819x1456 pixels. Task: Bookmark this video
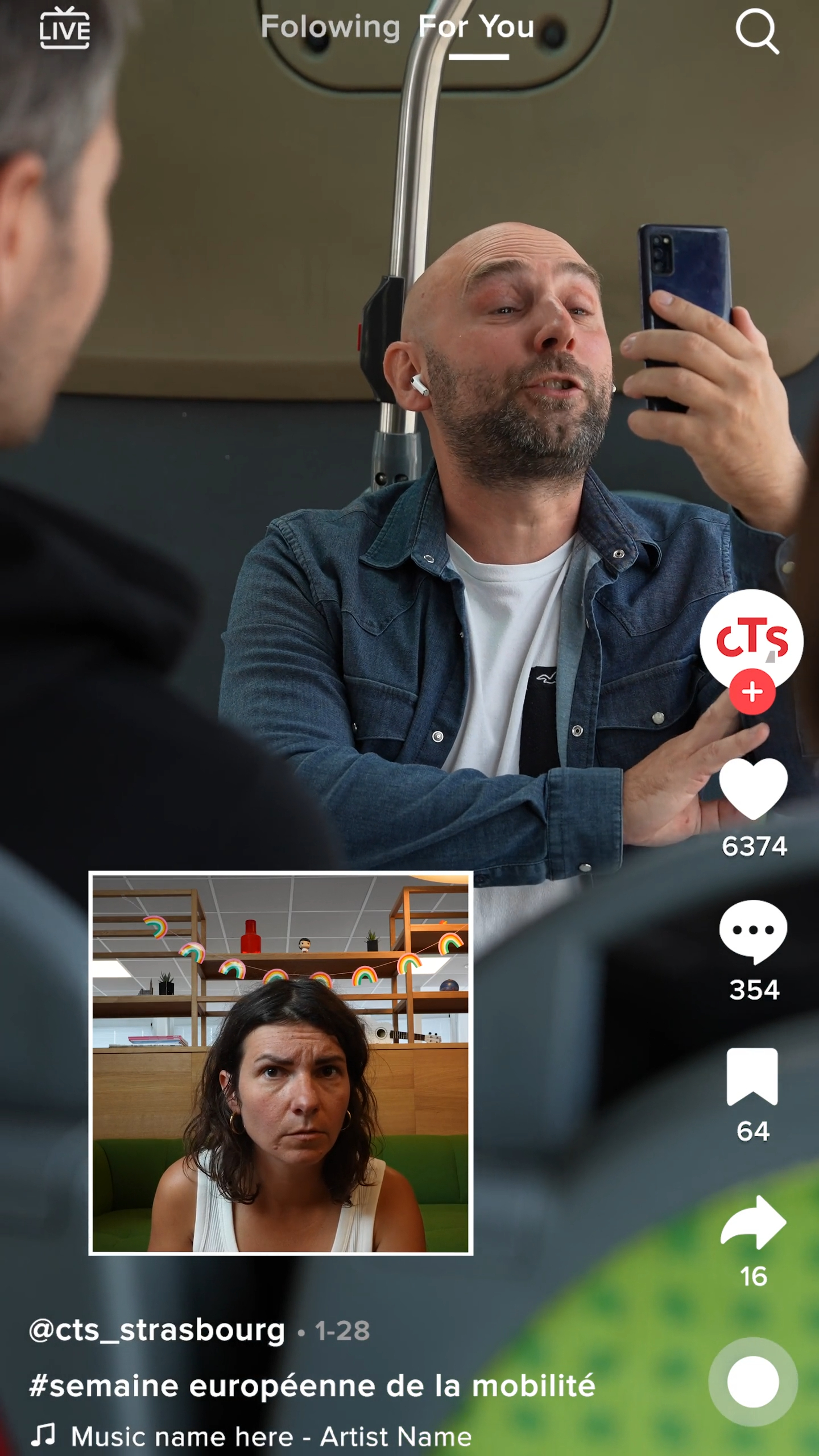point(752,1076)
